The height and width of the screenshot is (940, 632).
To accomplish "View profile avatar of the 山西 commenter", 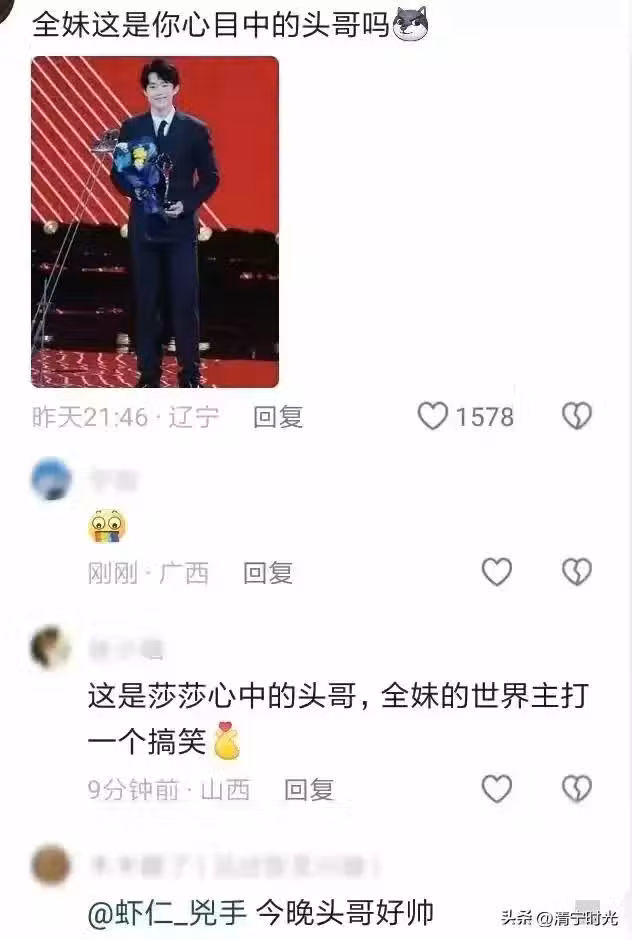I will (51, 647).
